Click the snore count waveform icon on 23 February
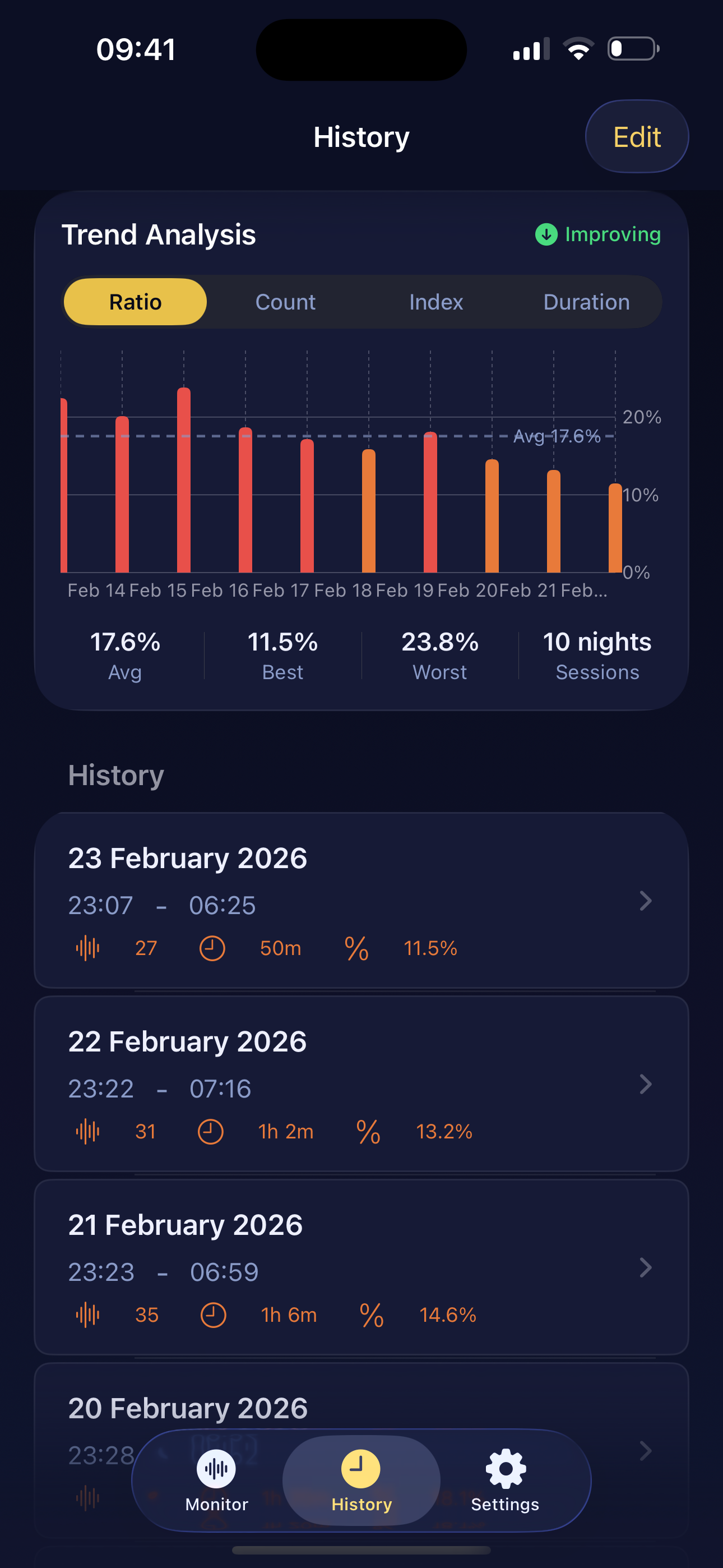The width and height of the screenshot is (723, 1568). tap(87, 948)
